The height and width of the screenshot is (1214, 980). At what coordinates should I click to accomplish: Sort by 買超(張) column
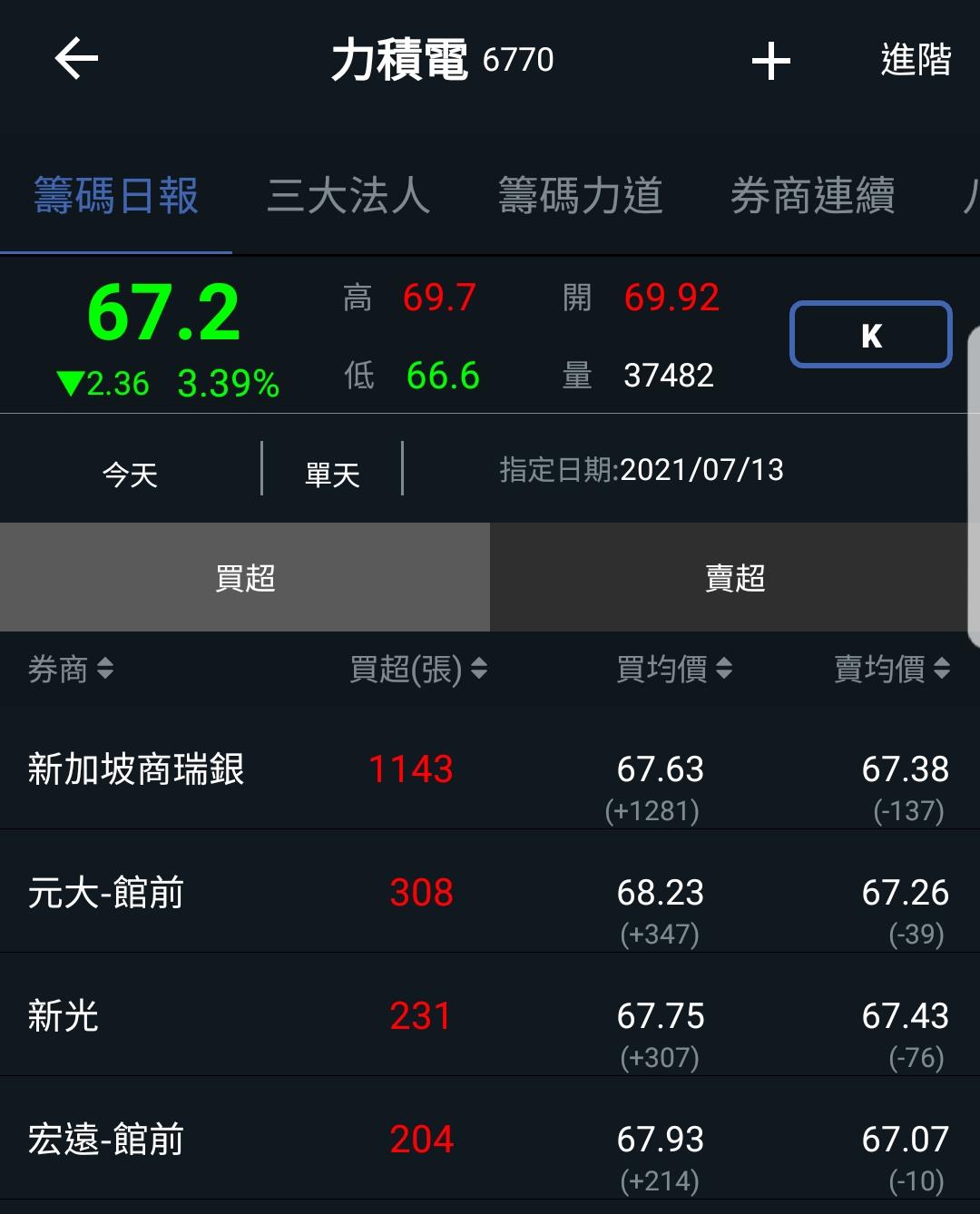(418, 670)
